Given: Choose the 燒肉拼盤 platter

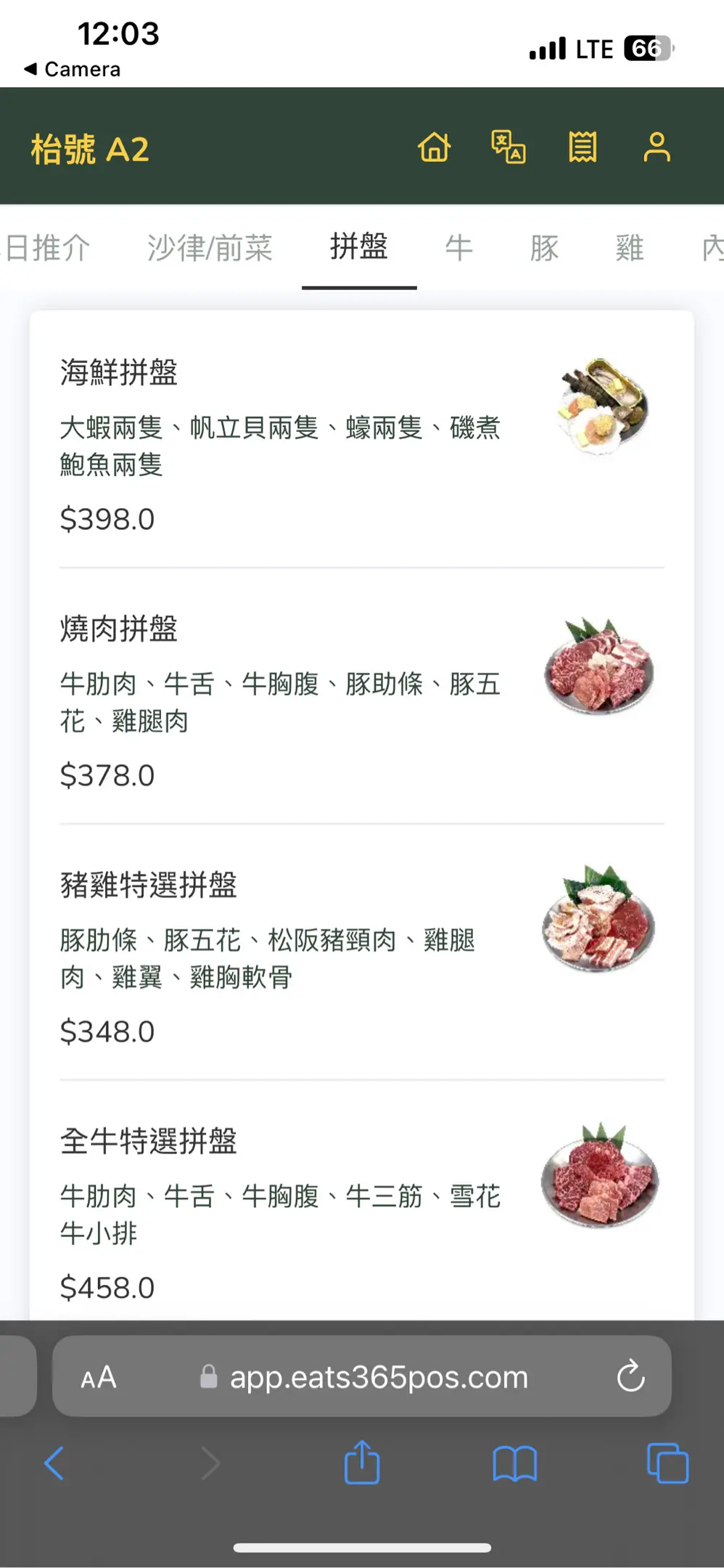Looking at the screenshot, I should pyautogui.click(x=118, y=629).
